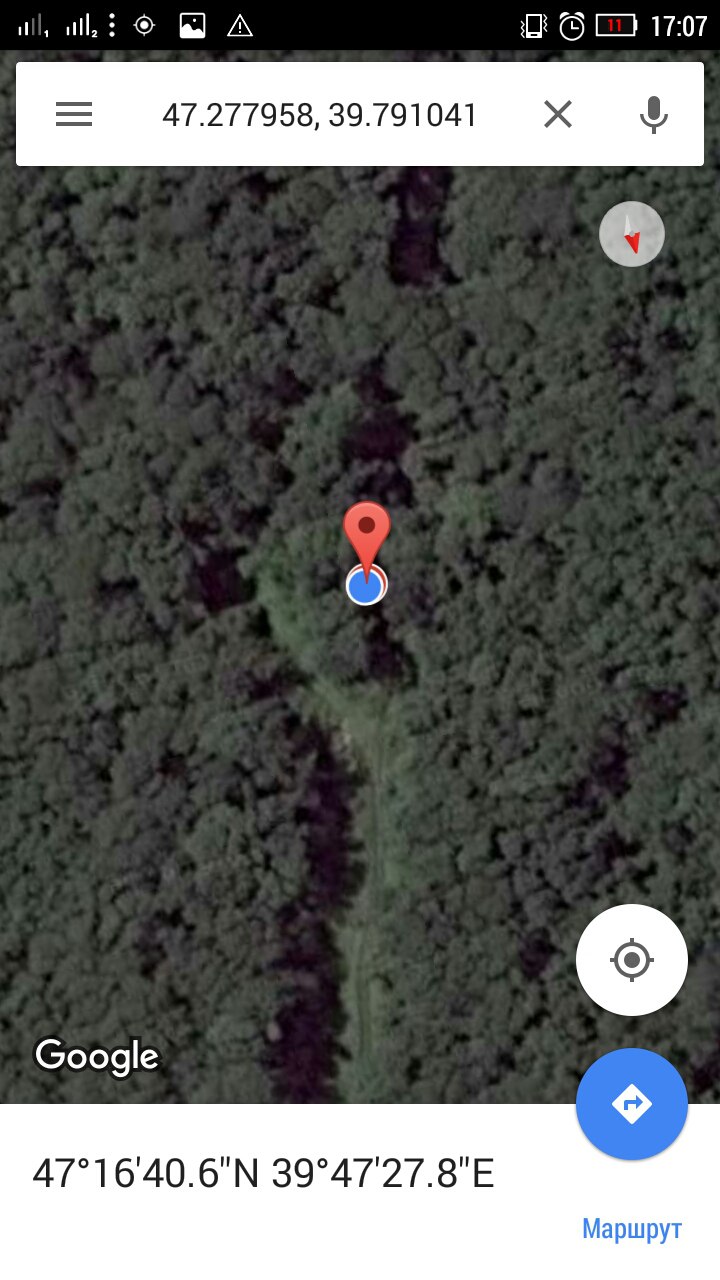Screen dimensions: 720x1280
Task: Reset map orientation with the compass
Action: pos(632,234)
